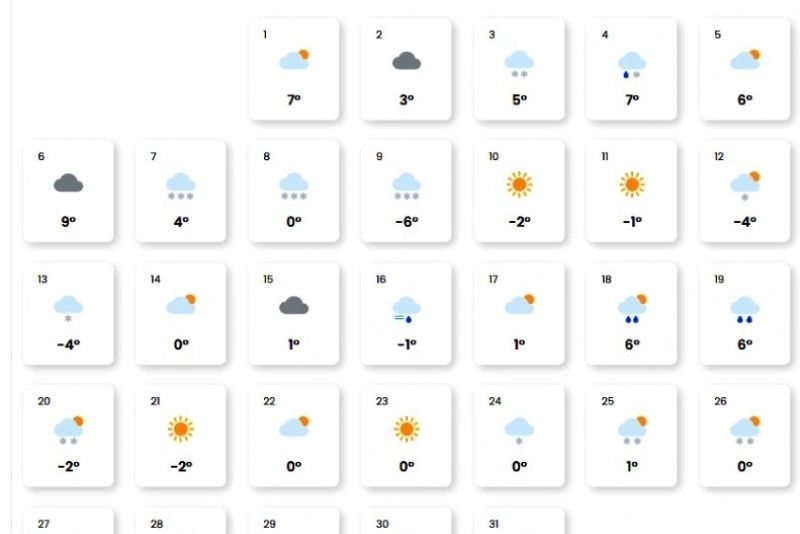Select the day 7 snowy card
This screenshot has height=534, width=800.
[181, 191]
